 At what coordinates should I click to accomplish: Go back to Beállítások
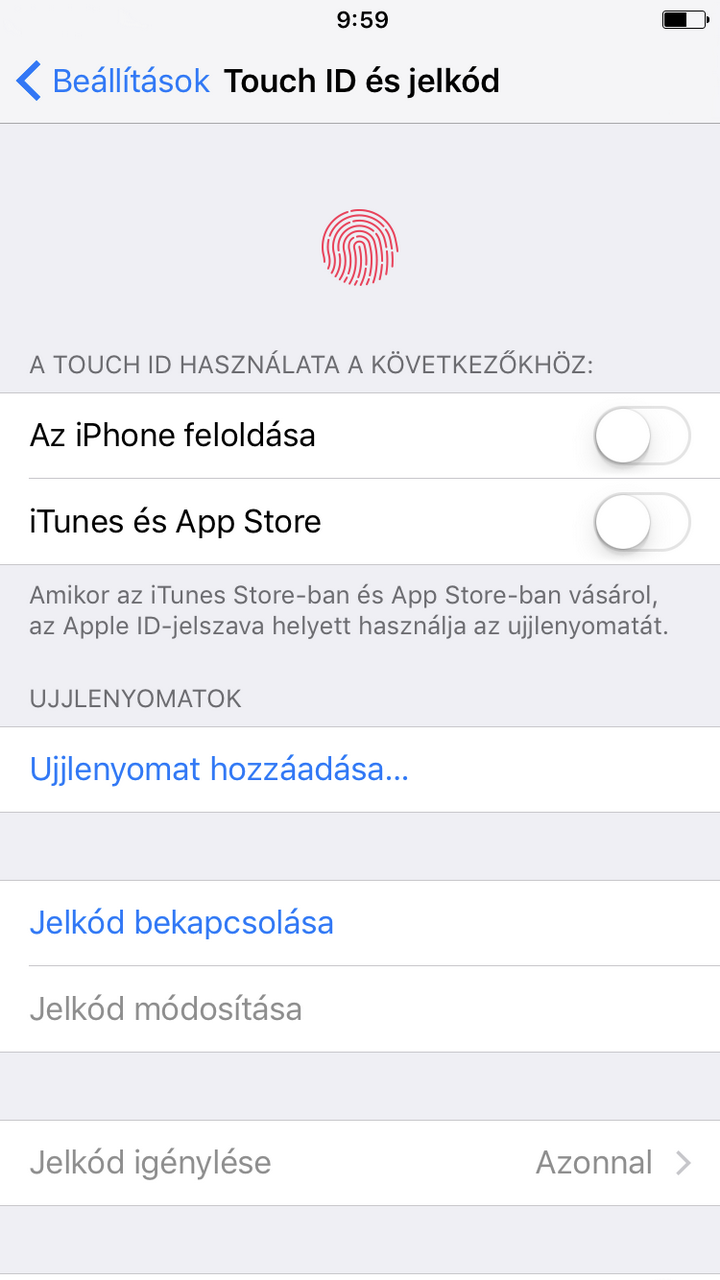(x=112, y=81)
